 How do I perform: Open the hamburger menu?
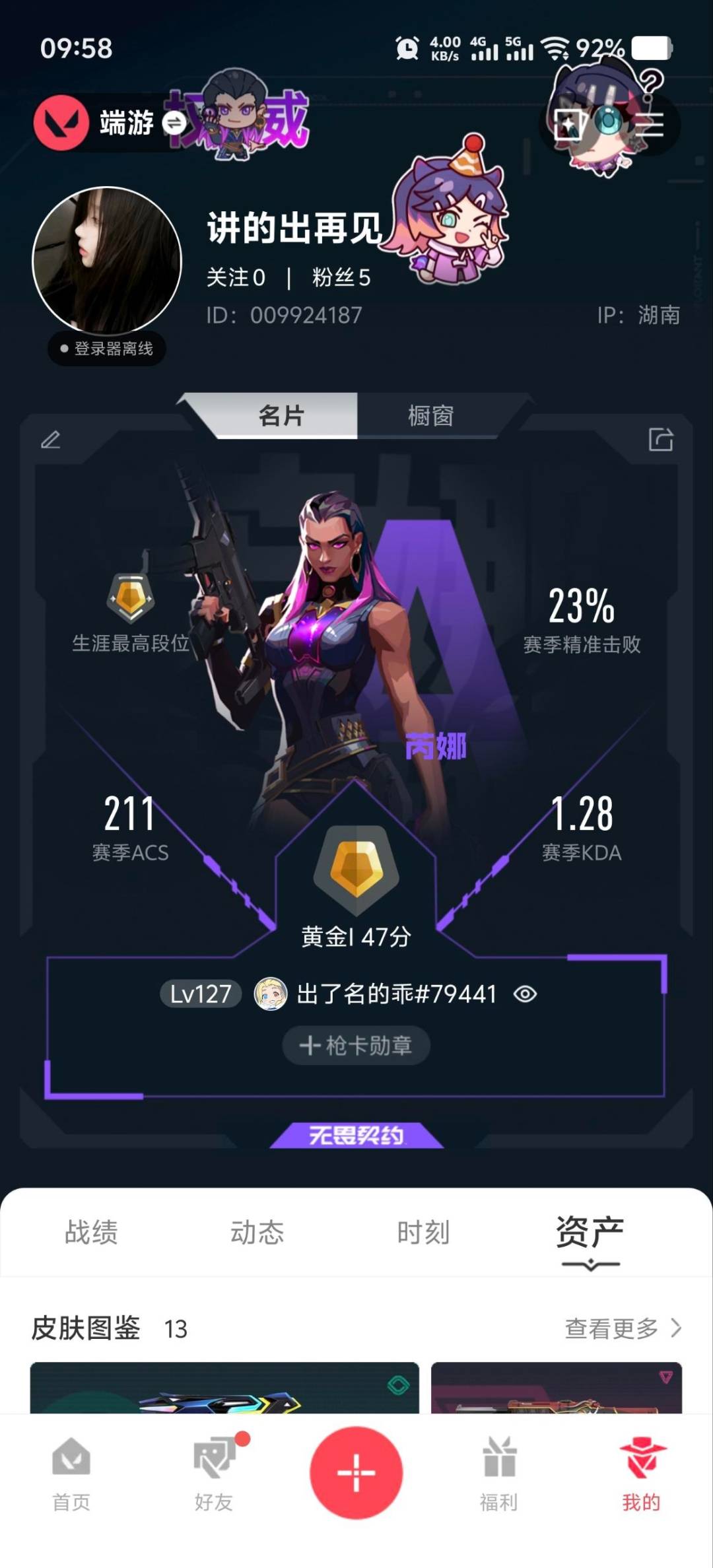click(x=650, y=124)
